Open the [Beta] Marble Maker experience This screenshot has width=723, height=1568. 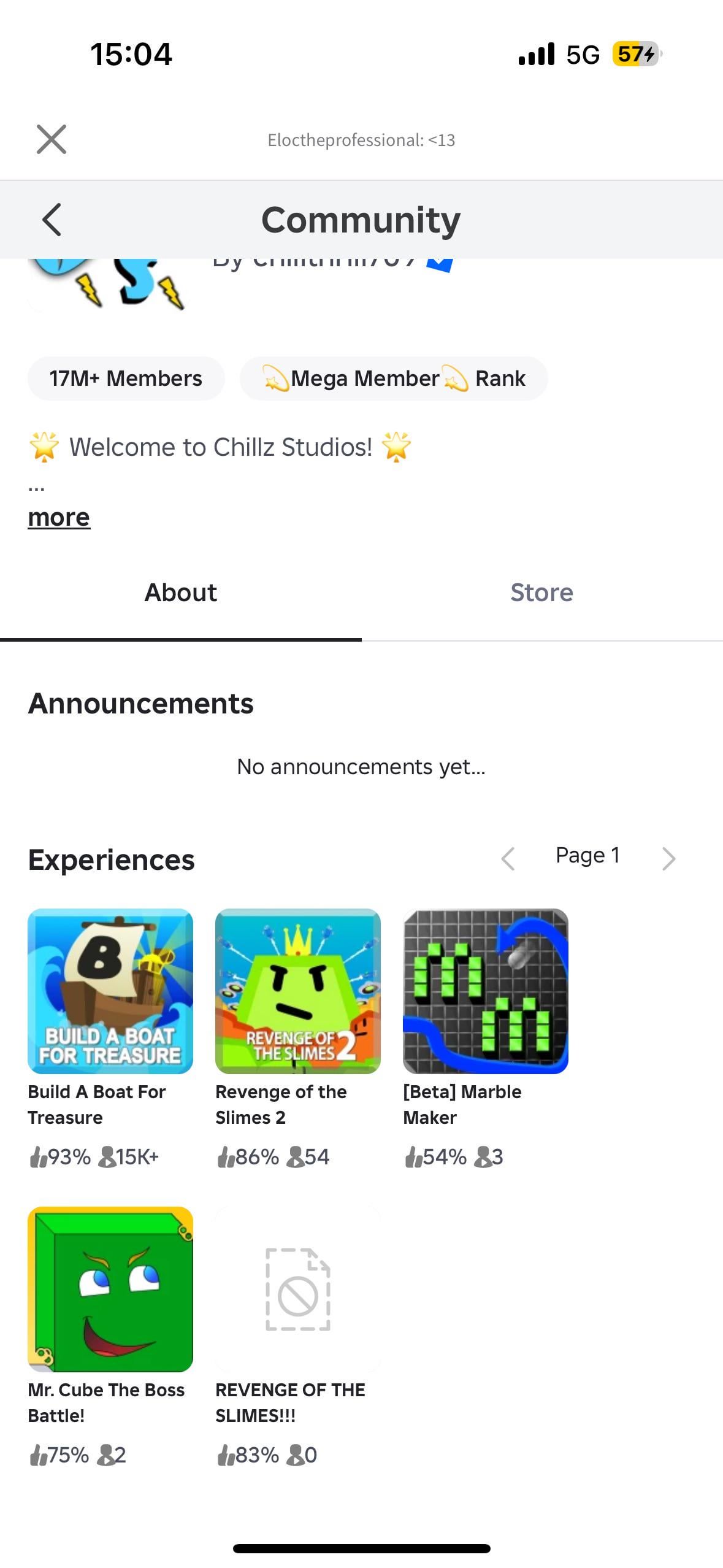(486, 991)
